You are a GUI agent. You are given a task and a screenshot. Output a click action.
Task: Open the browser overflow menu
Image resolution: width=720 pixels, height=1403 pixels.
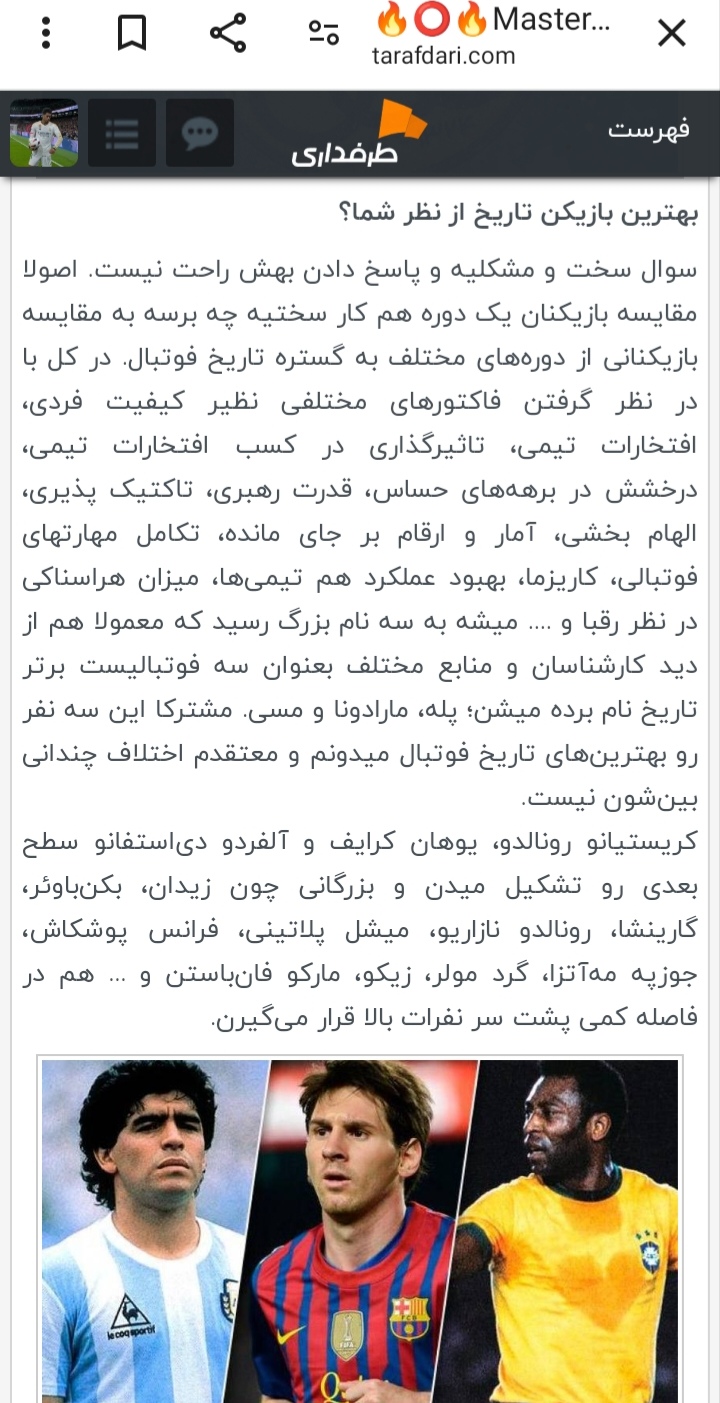(45, 34)
